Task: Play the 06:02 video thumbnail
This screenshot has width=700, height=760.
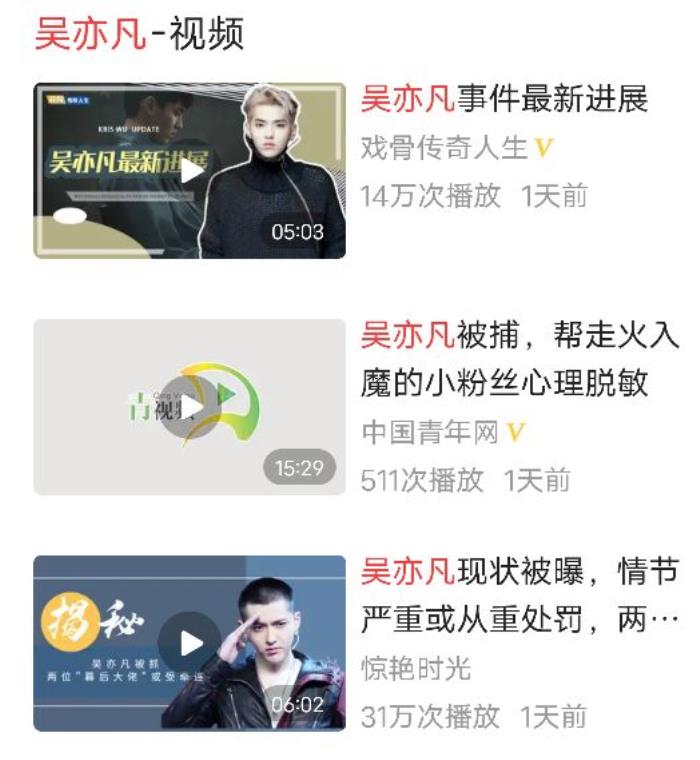Action: click(190, 643)
